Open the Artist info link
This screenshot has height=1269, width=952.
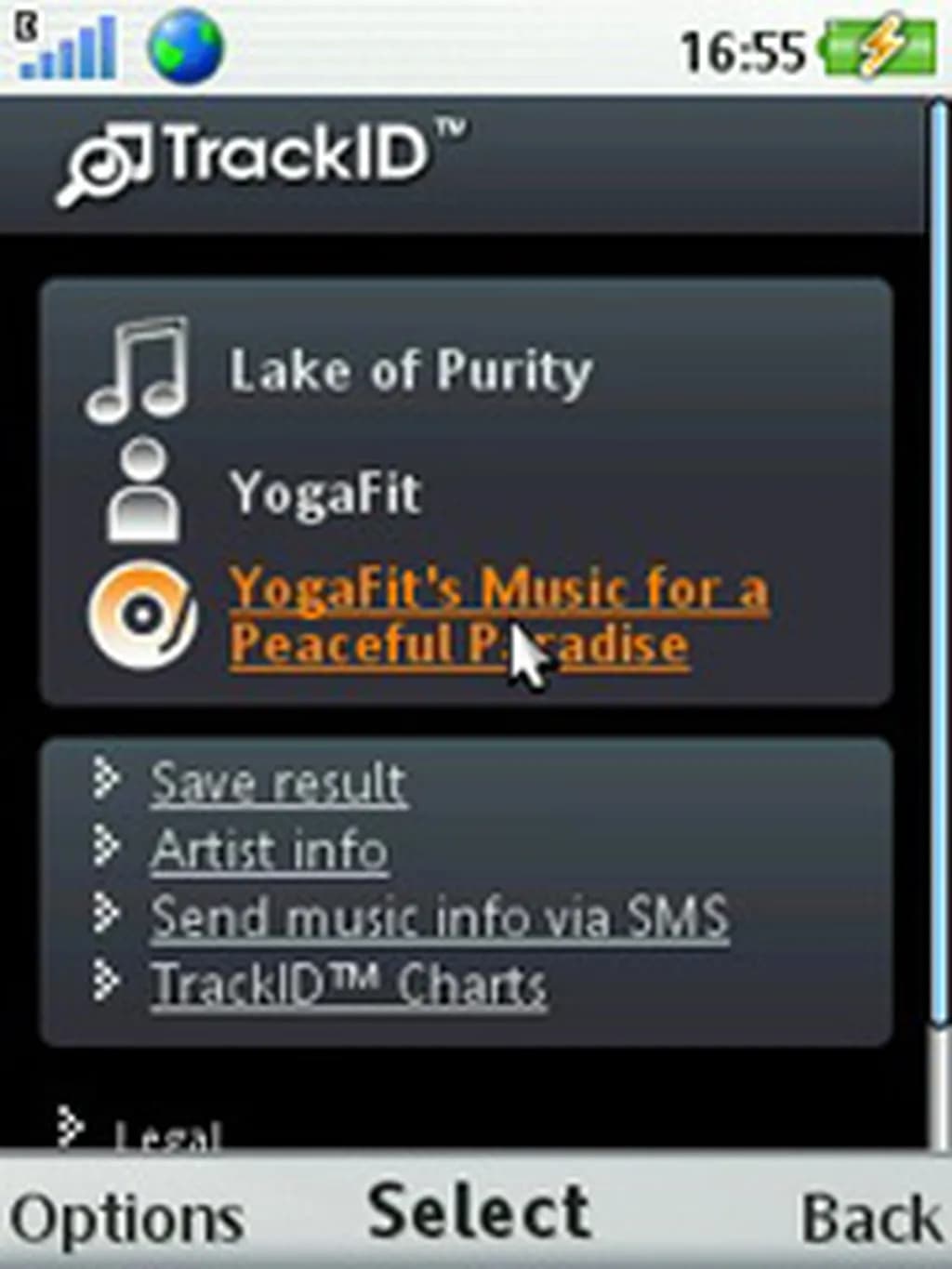tap(269, 850)
